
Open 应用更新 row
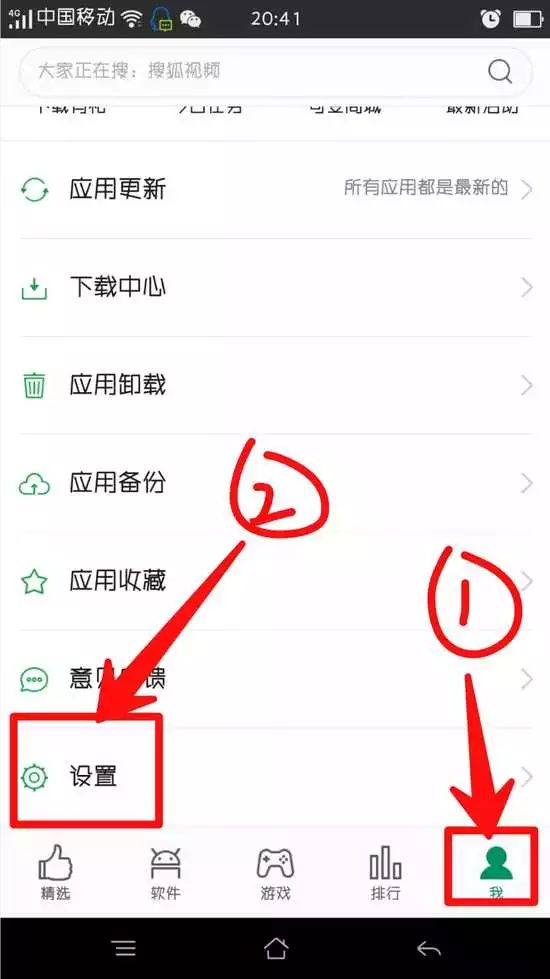point(275,189)
